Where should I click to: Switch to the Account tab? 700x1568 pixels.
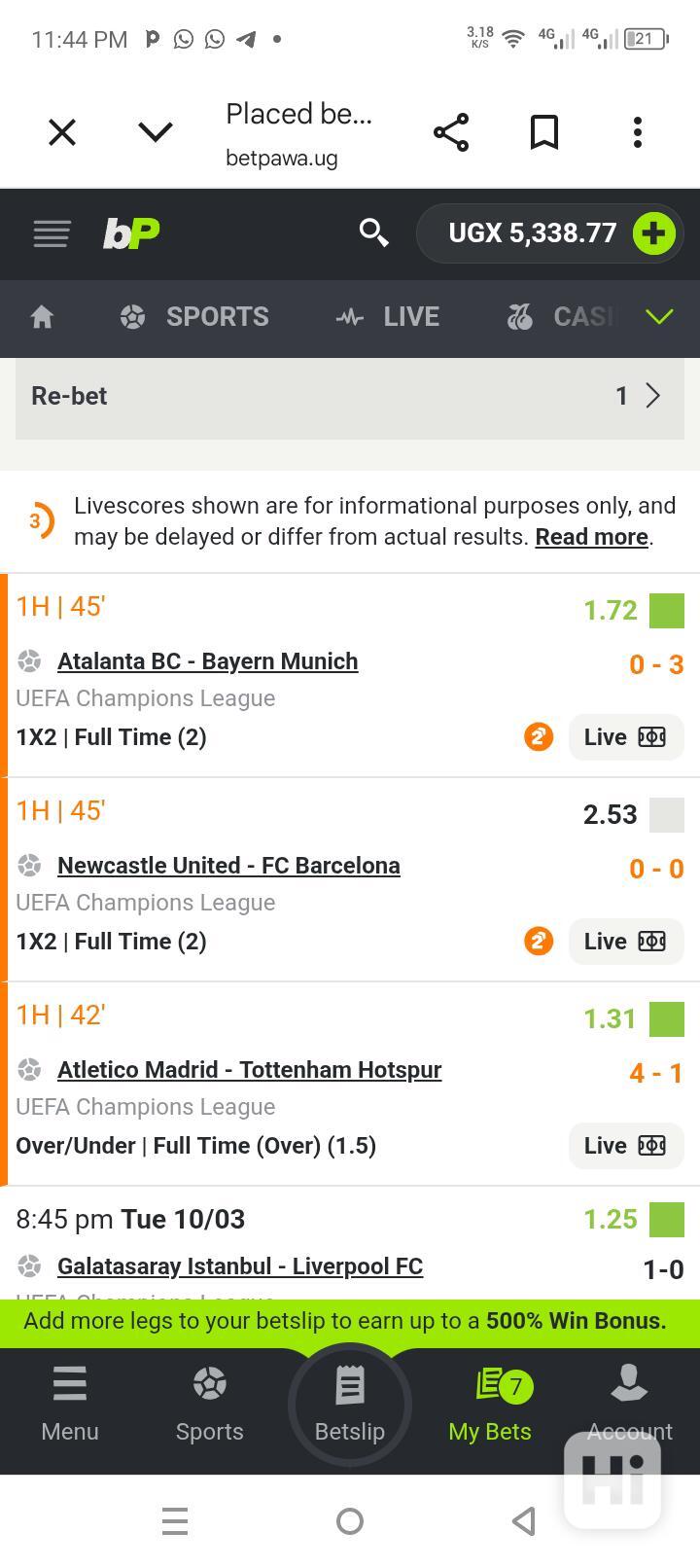click(x=629, y=1405)
